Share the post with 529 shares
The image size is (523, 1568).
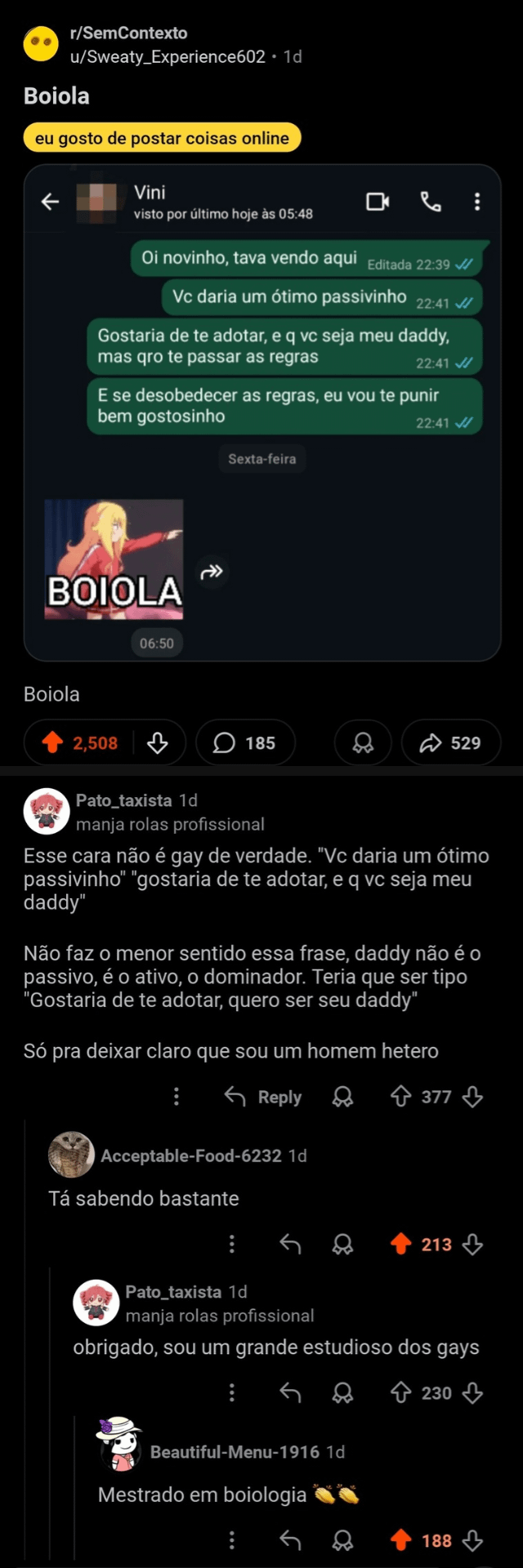pos(450,742)
